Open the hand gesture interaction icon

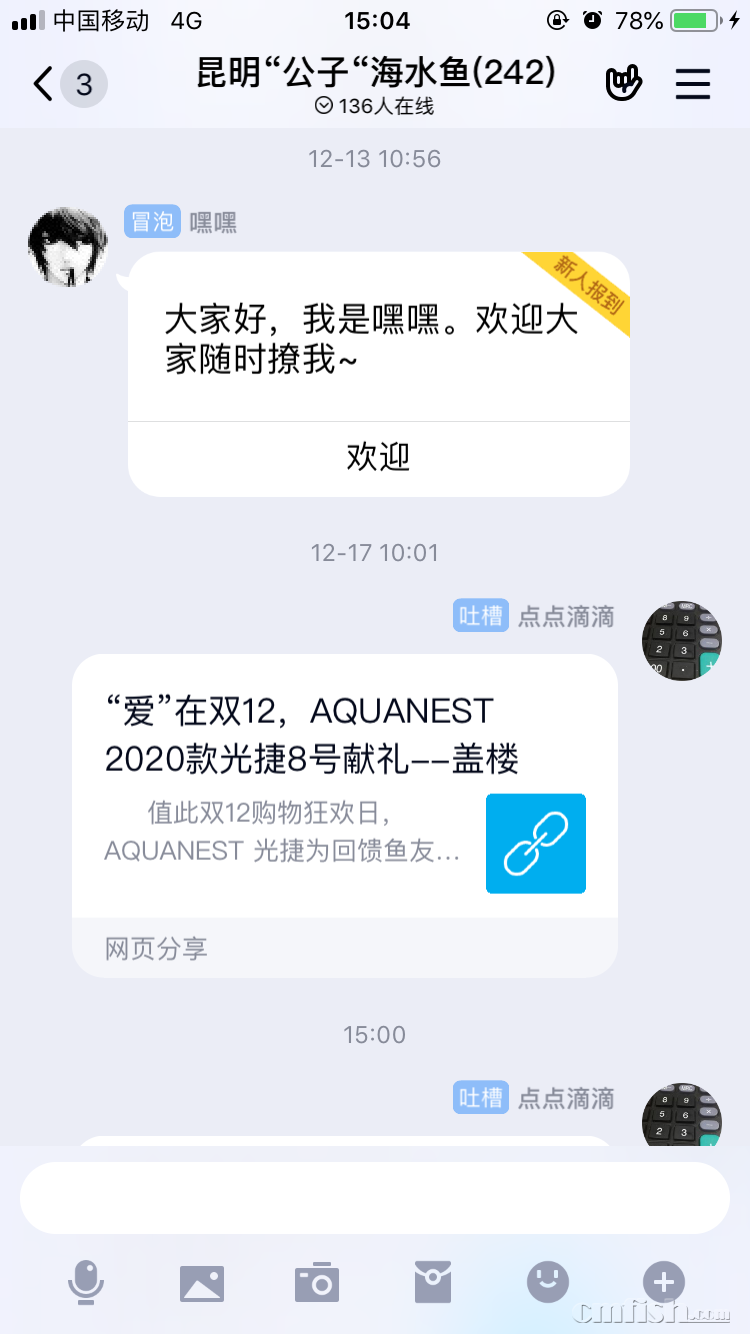pos(624,84)
